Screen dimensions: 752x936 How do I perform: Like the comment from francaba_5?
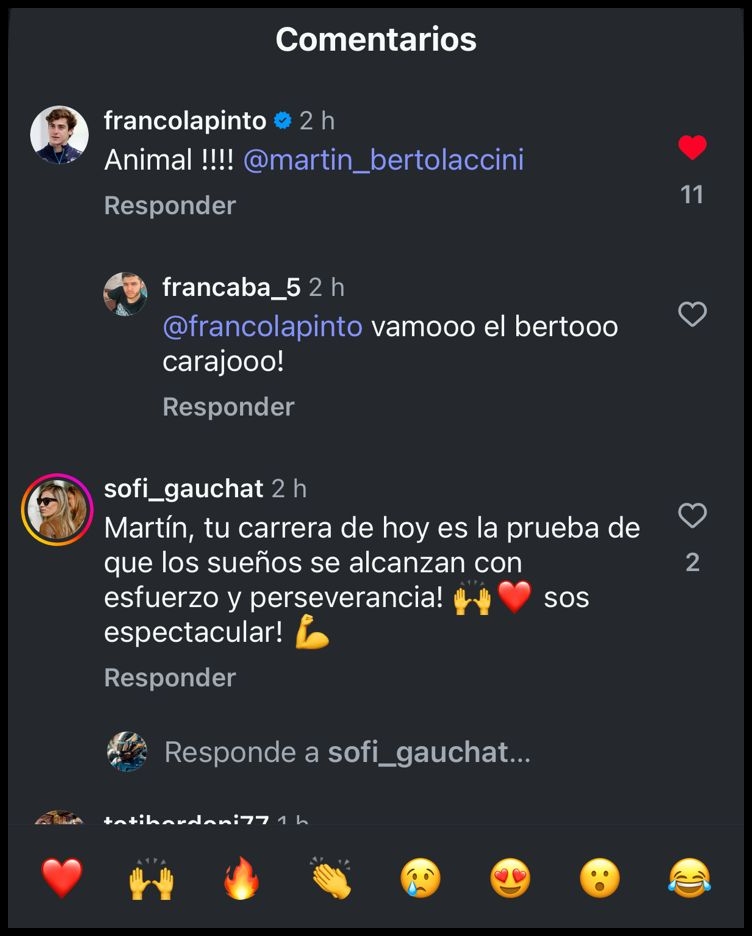click(692, 315)
